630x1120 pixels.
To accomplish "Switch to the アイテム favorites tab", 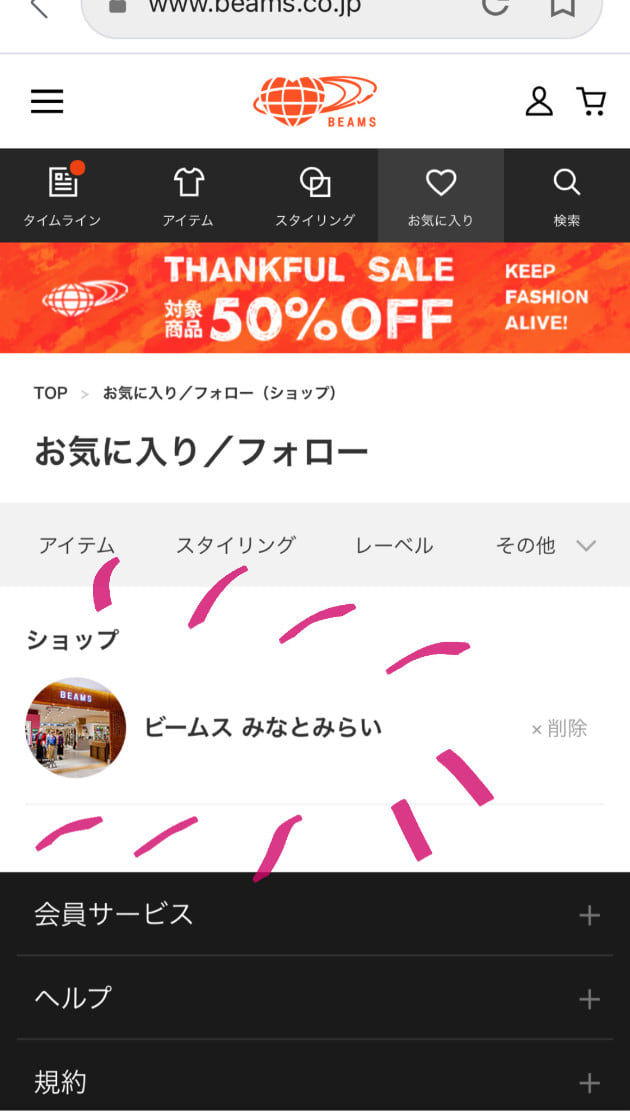I will tap(76, 545).
